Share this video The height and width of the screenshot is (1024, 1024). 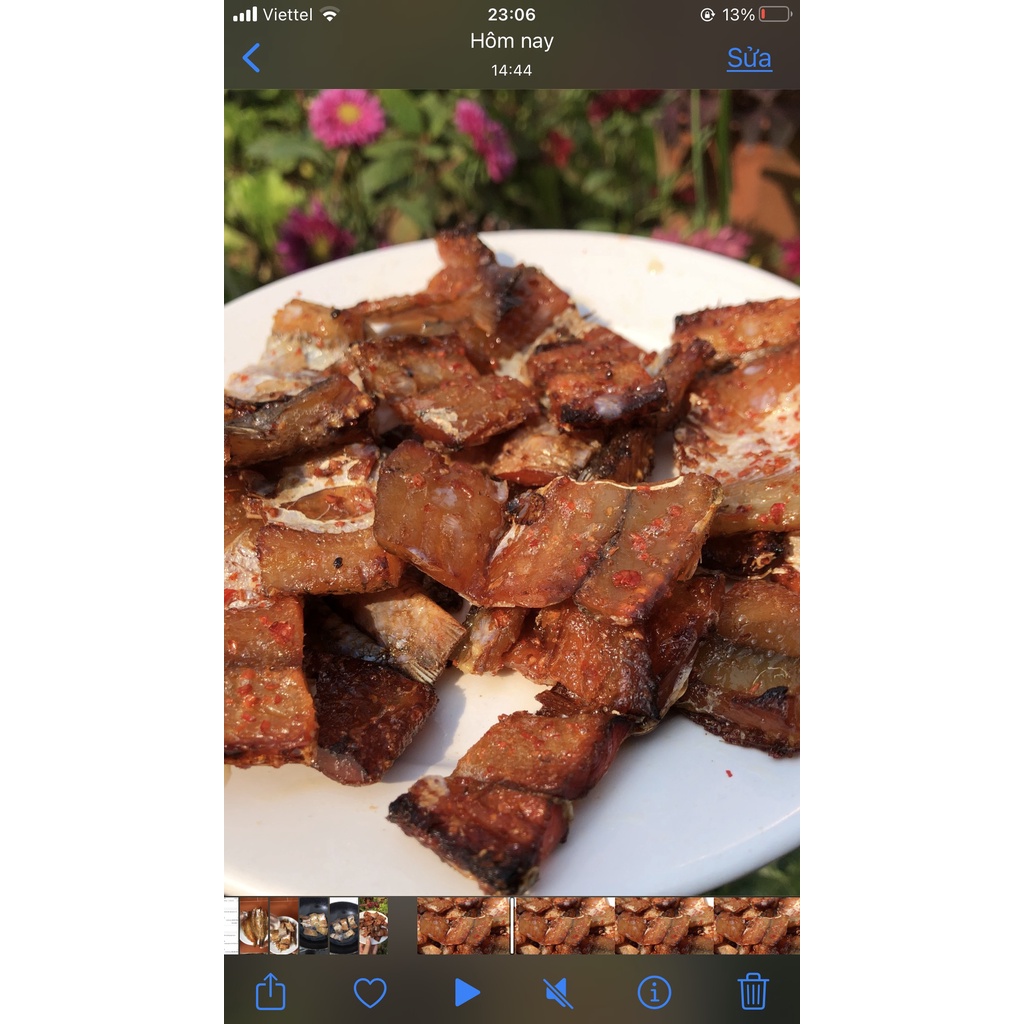[x=271, y=992]
